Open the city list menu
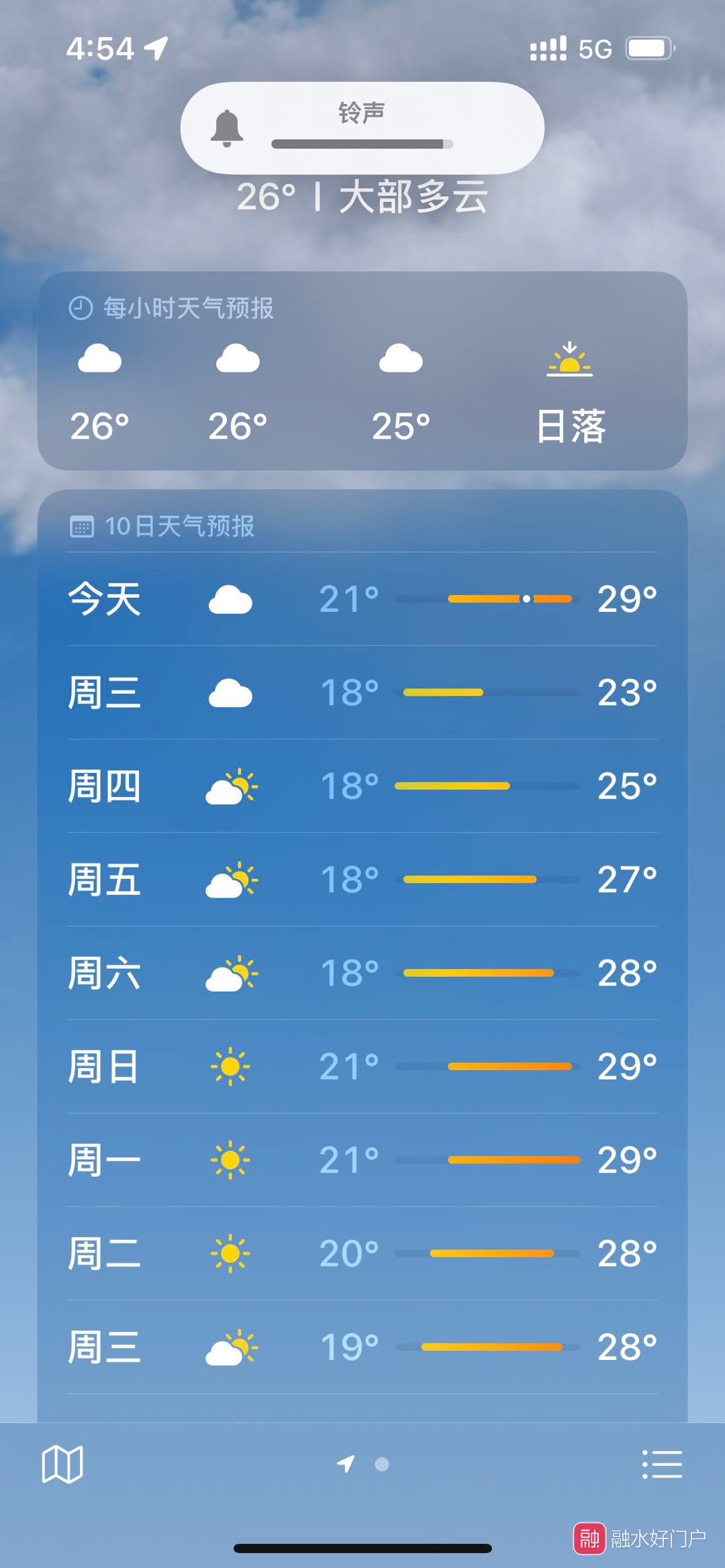Viewport: 725px width, 1568px height. coord(662,1463)
